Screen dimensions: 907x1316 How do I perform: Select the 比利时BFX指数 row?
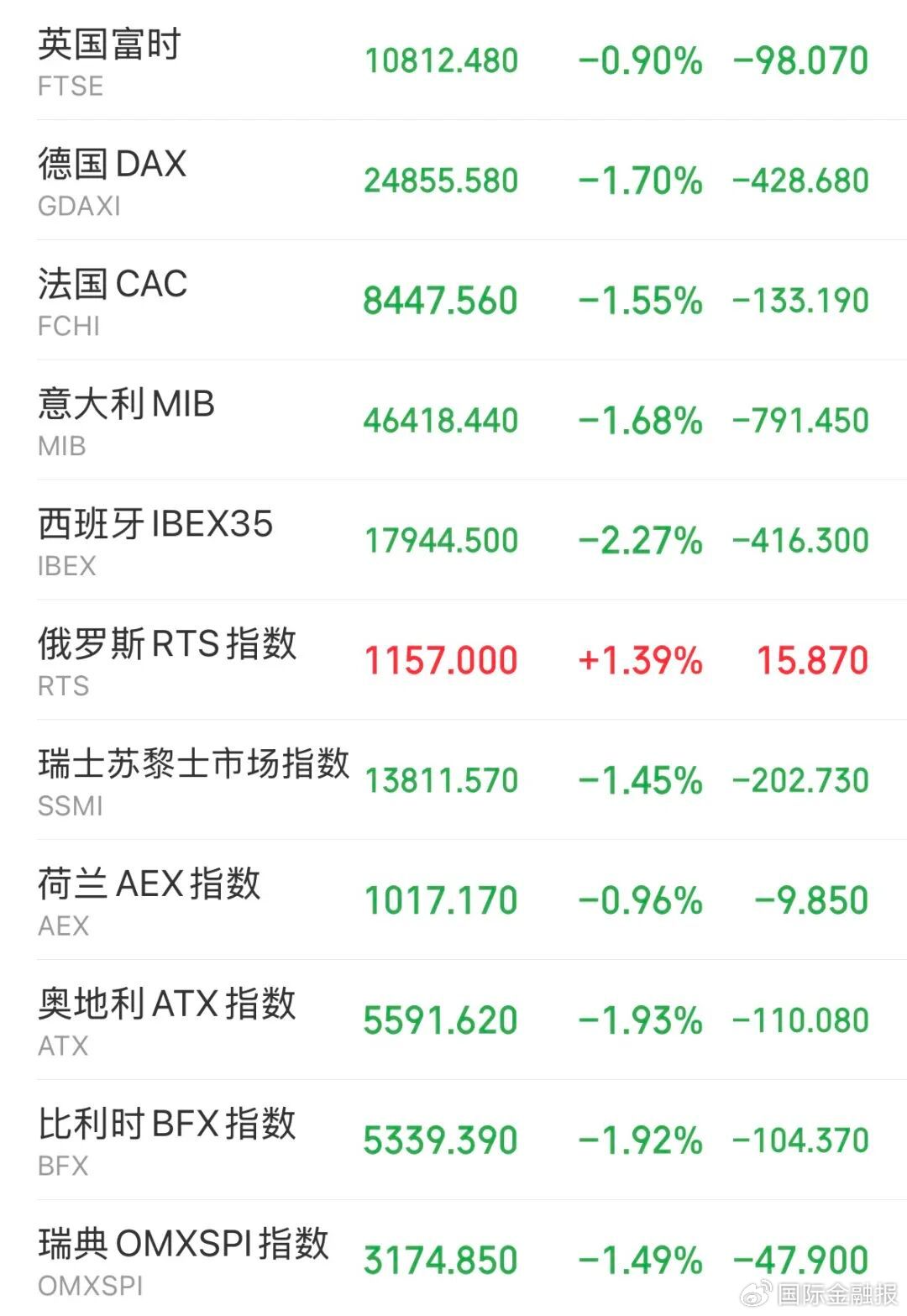click(x=453, y=1140)
